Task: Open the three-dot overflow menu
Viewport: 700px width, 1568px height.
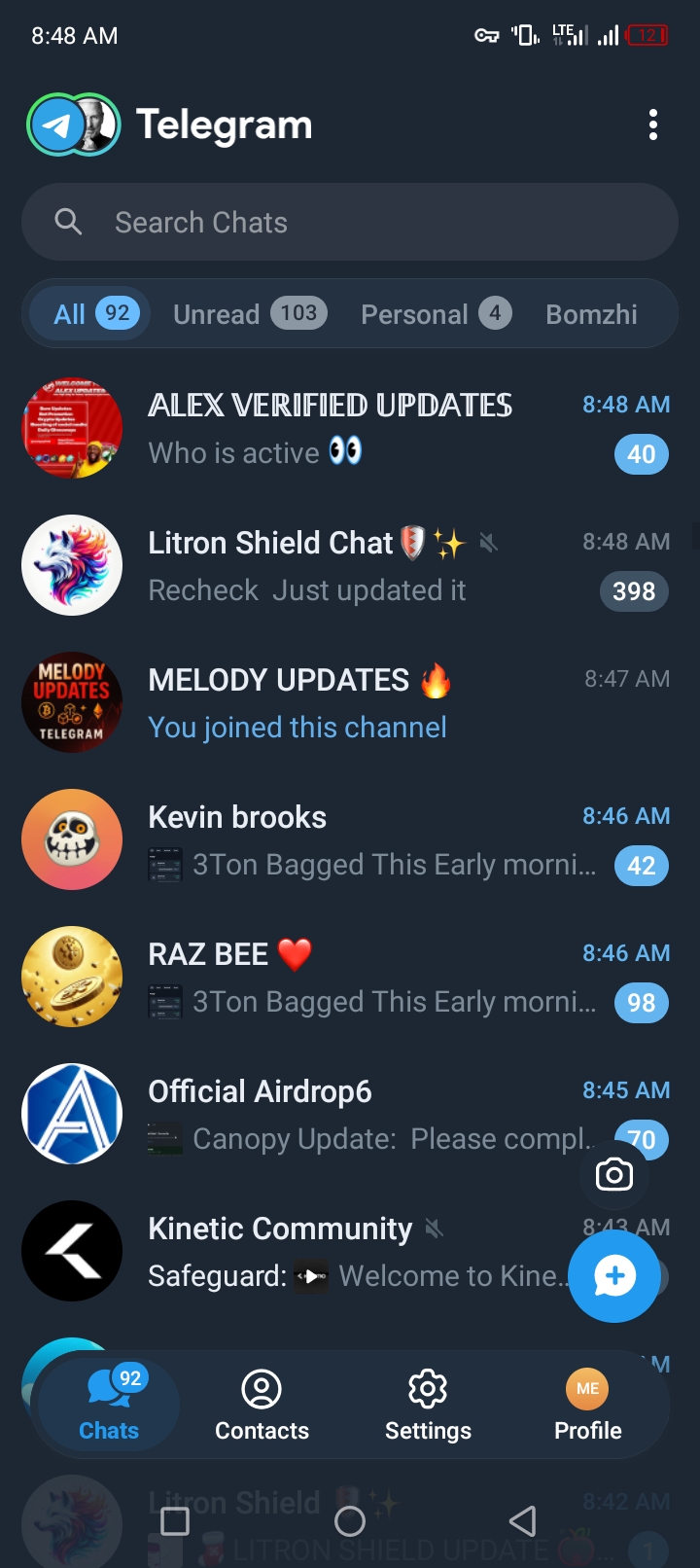Action: [653, 125]
